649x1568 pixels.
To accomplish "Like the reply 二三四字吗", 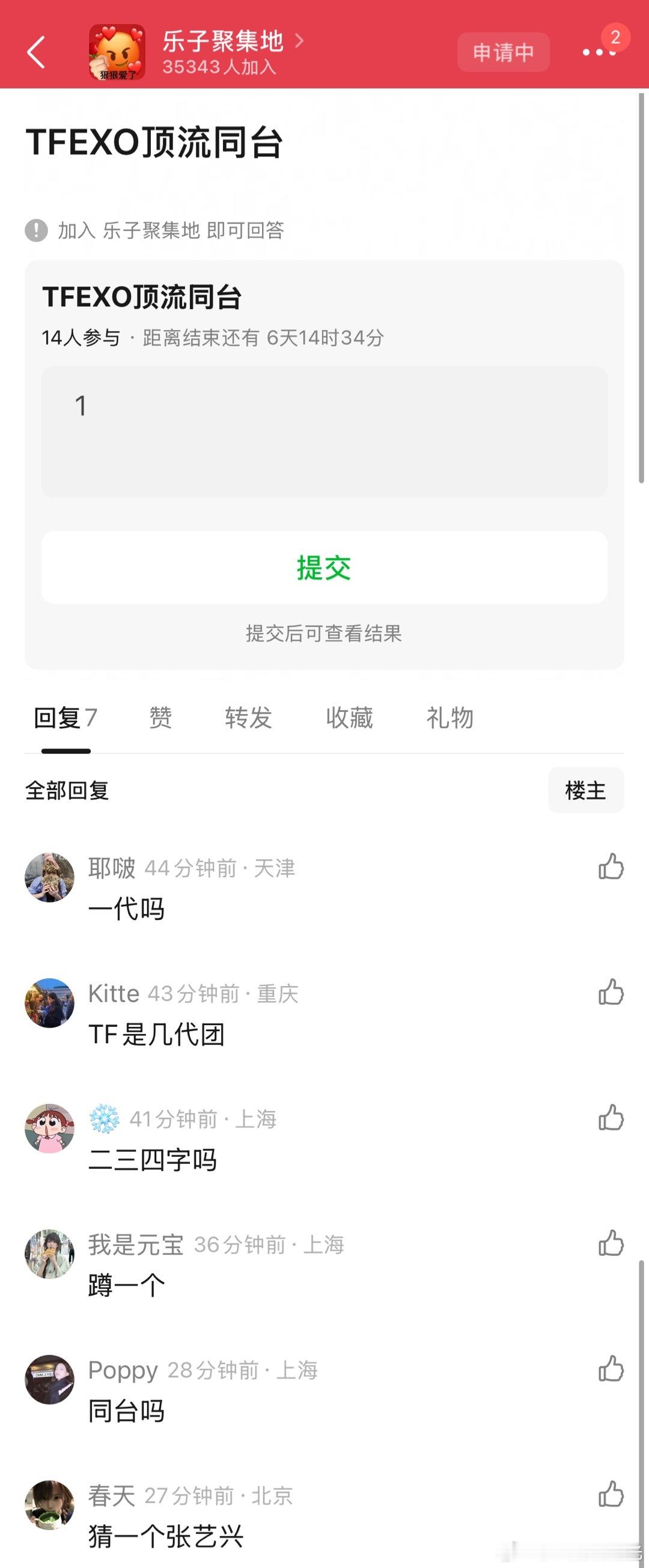I will (611, 1117).
